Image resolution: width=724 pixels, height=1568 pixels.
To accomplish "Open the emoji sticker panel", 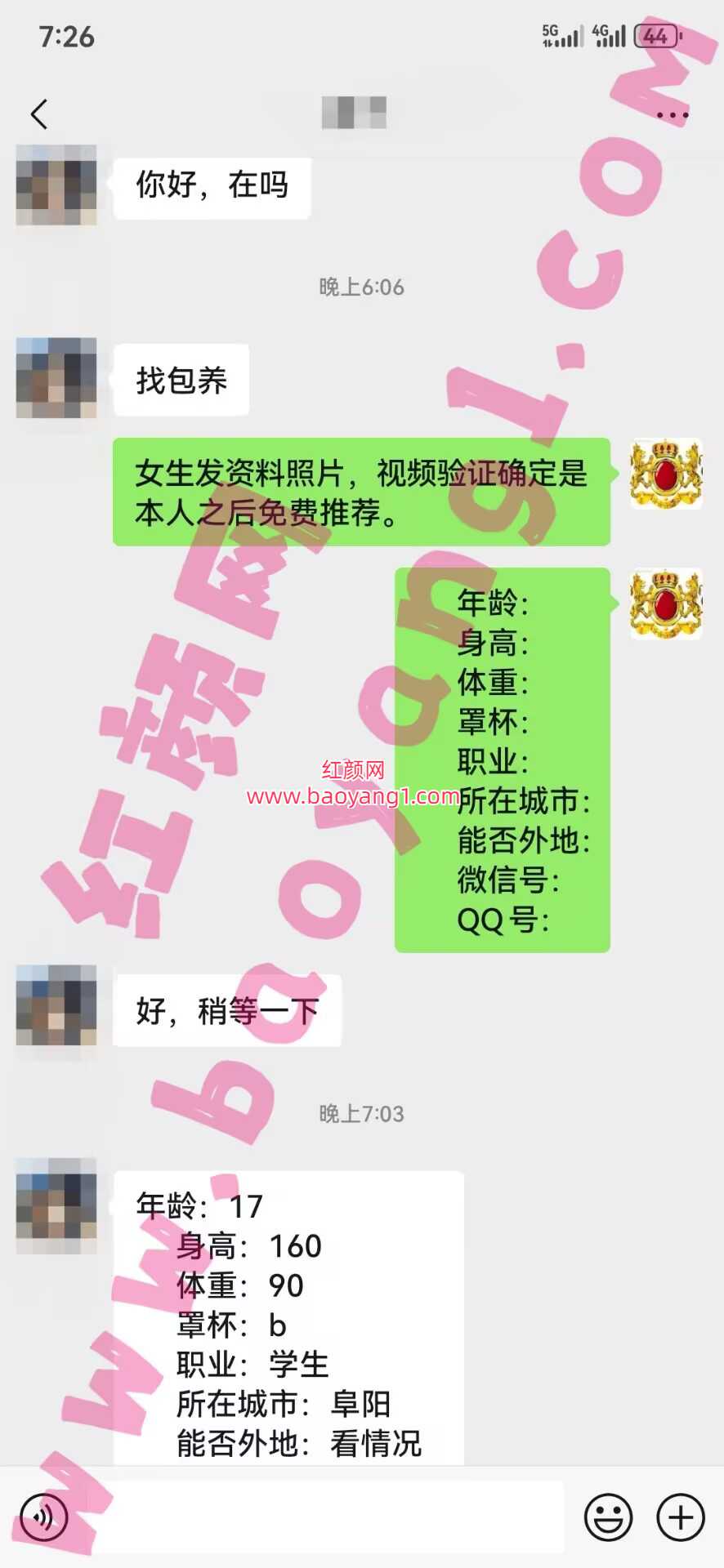I will tap(608, 1517).
